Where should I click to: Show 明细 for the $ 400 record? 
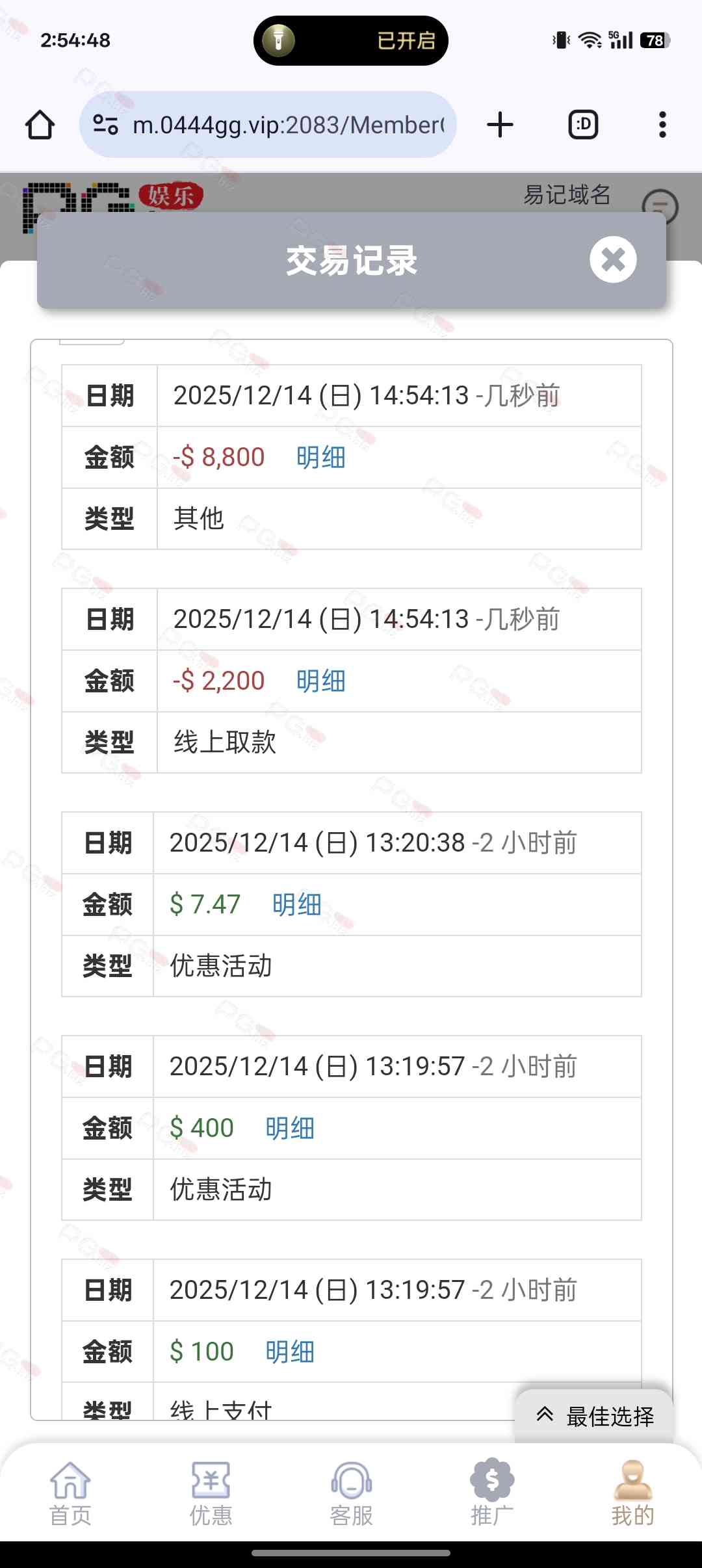coord(290,1129)
